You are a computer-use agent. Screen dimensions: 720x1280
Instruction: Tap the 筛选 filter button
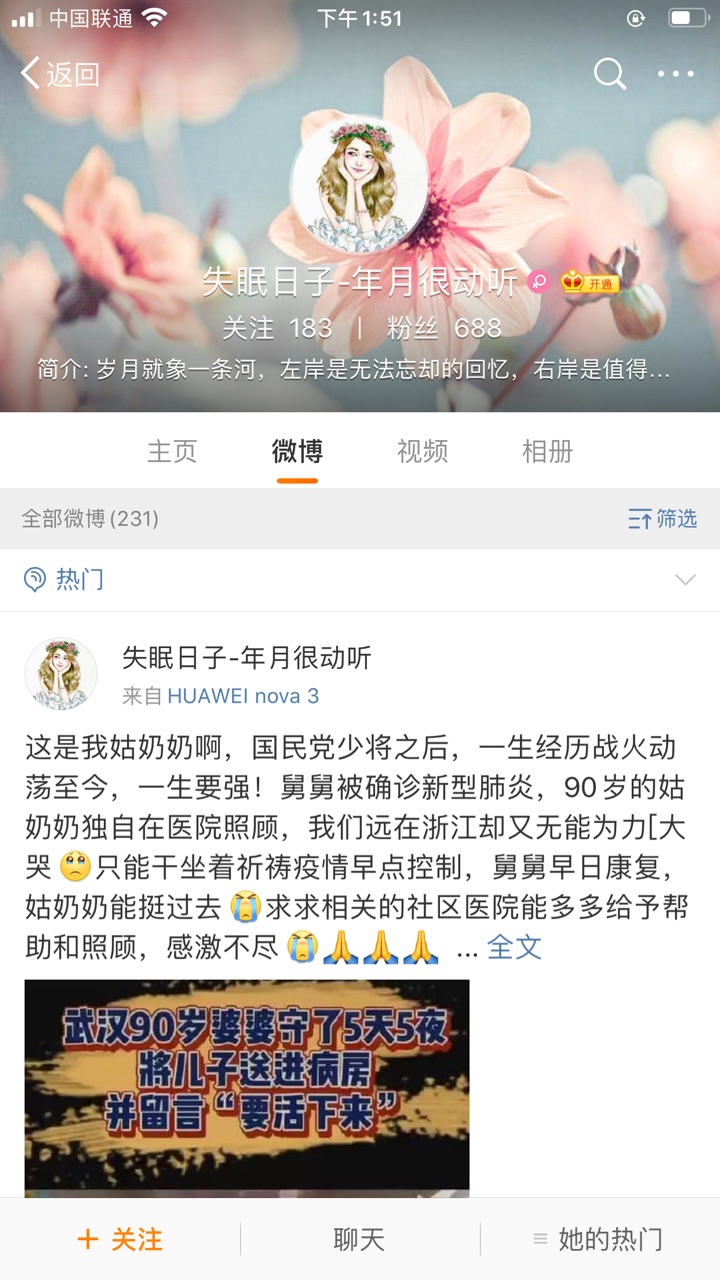(x=662, y=518)
